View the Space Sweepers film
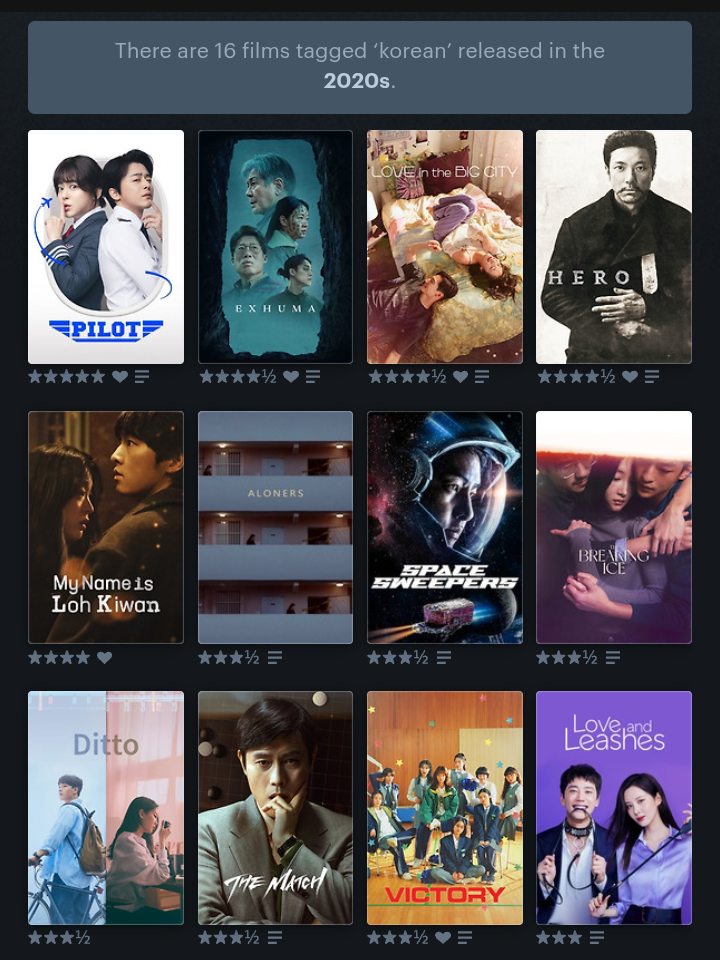The height and width of the screenshot is (960, 720). [x=445, y=527]
